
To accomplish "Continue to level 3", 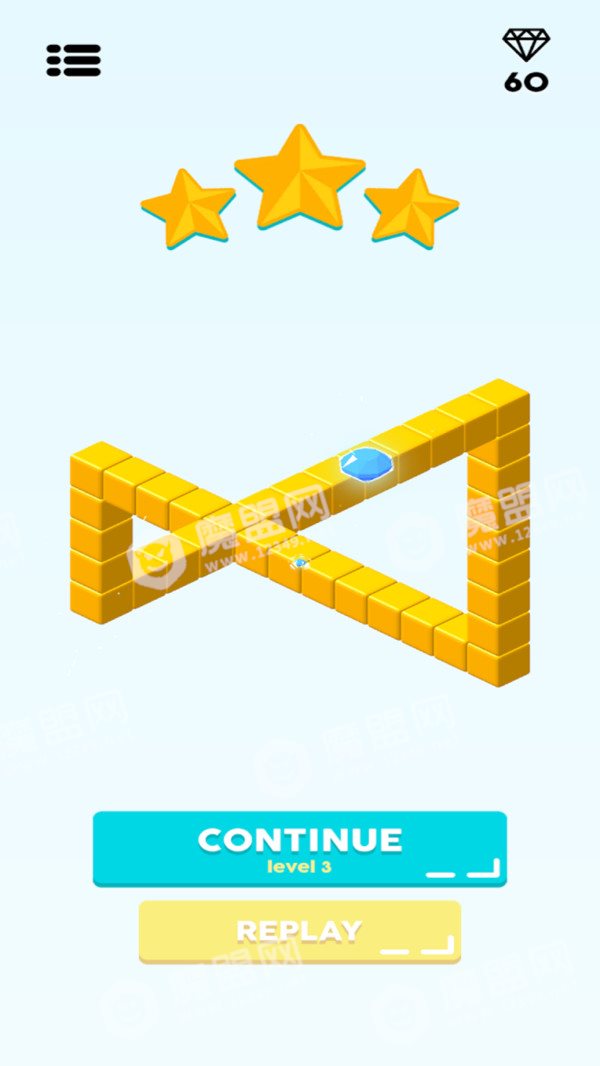I will click(300, 848).
